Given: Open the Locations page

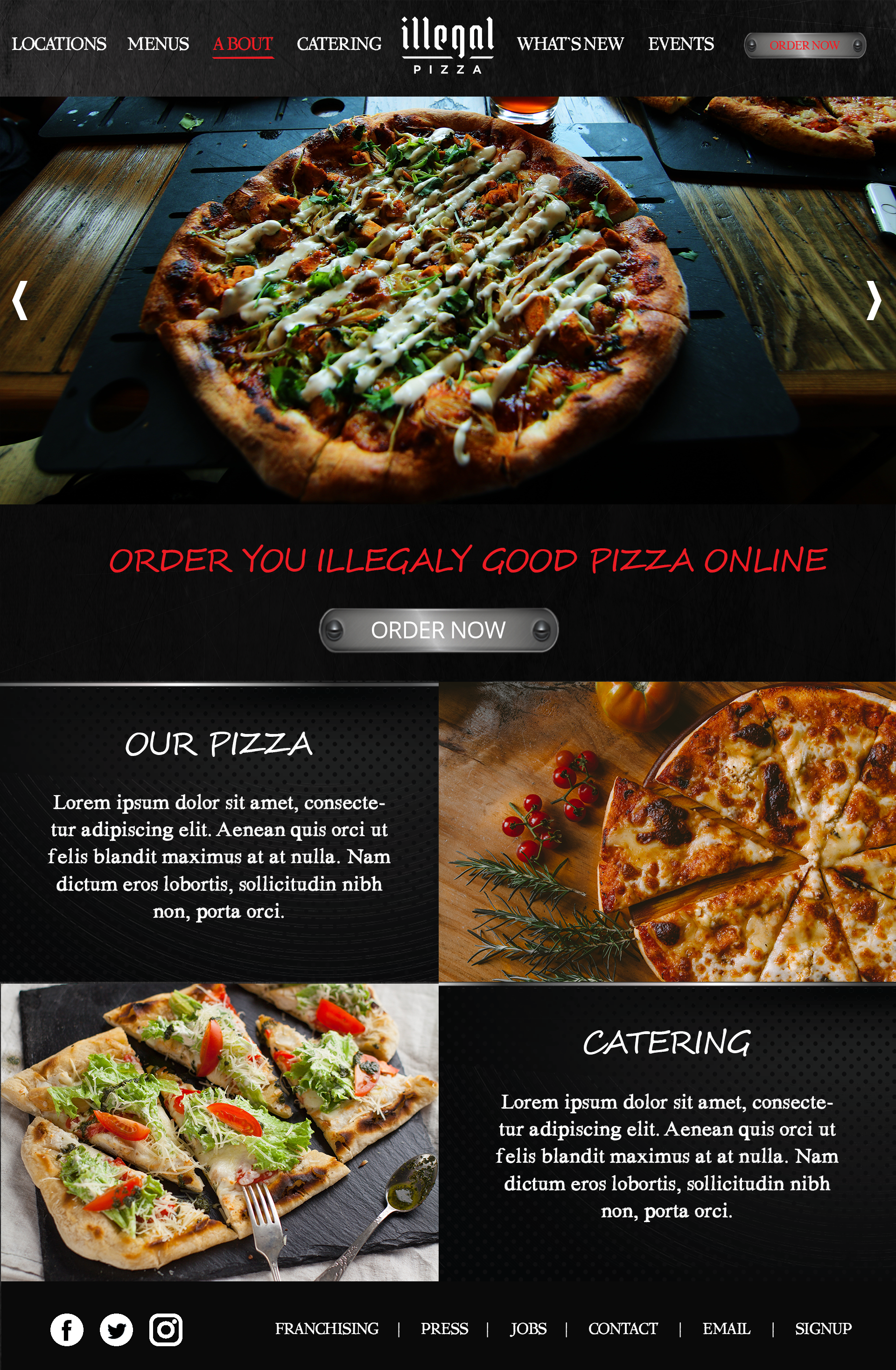Looking at the screenshot, I should point(59,44).
